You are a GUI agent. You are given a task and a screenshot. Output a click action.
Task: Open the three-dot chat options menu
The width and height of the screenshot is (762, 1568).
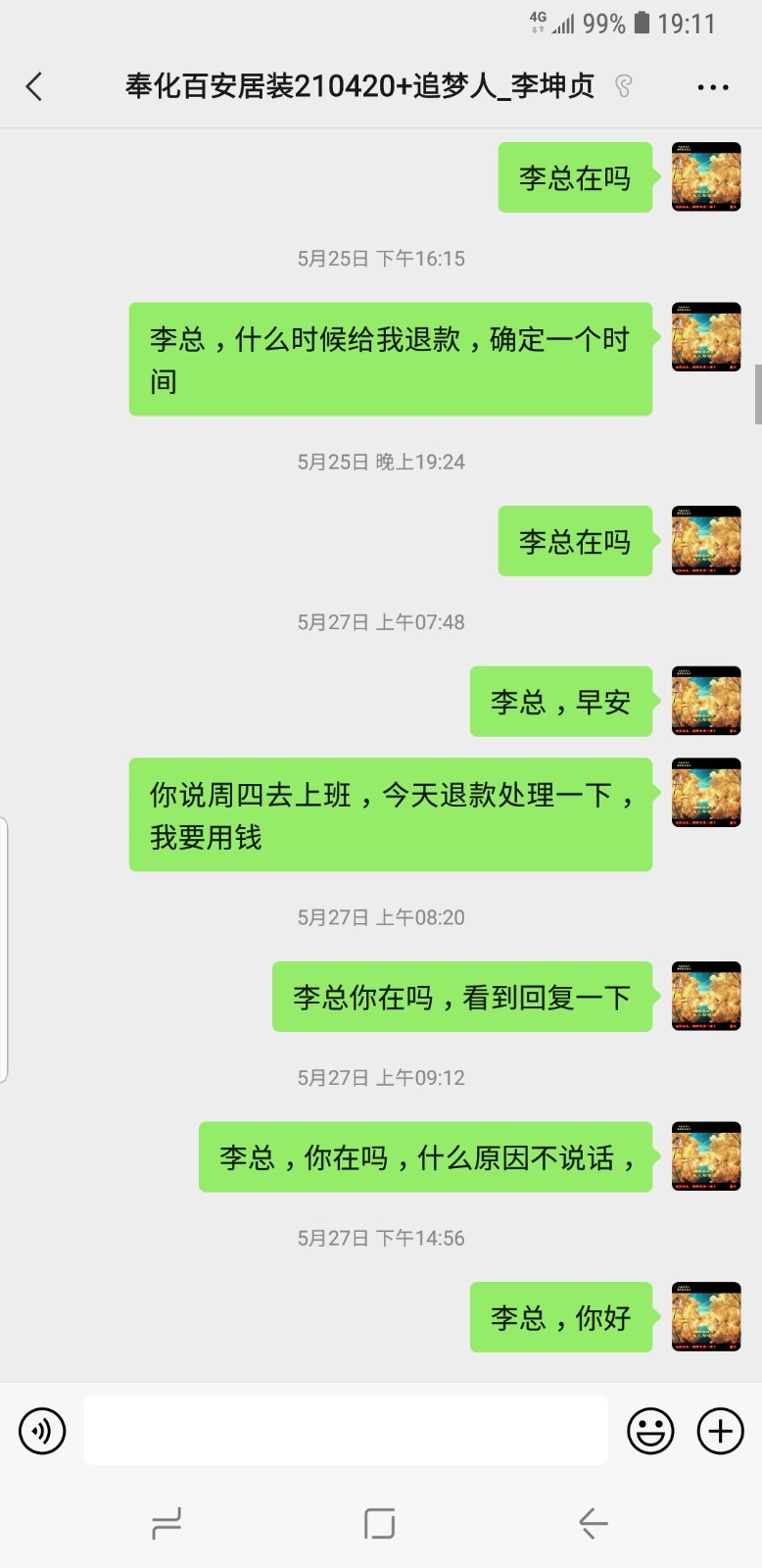click(712, 87)
